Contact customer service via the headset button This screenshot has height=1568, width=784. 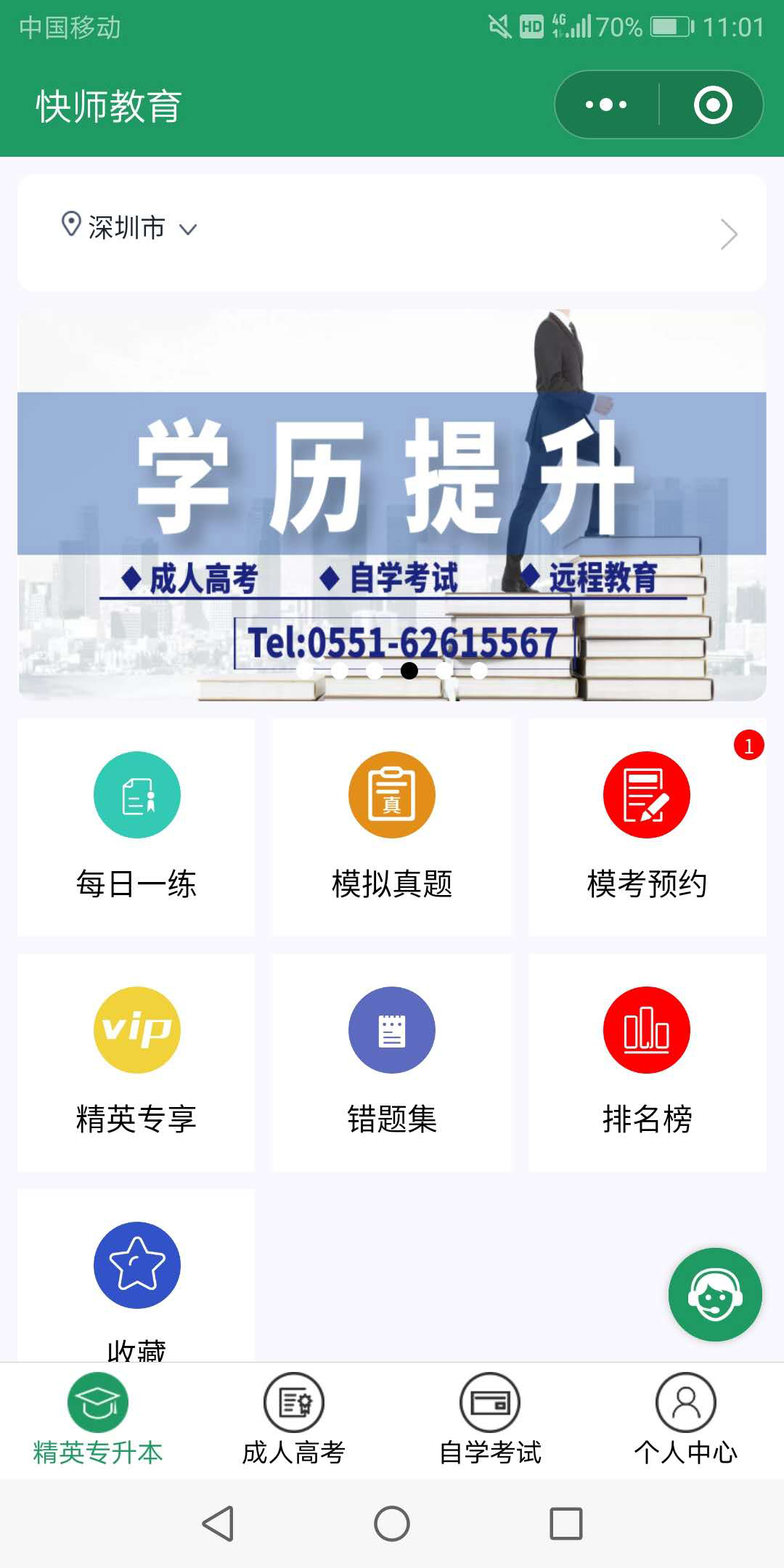point(715,1294)
